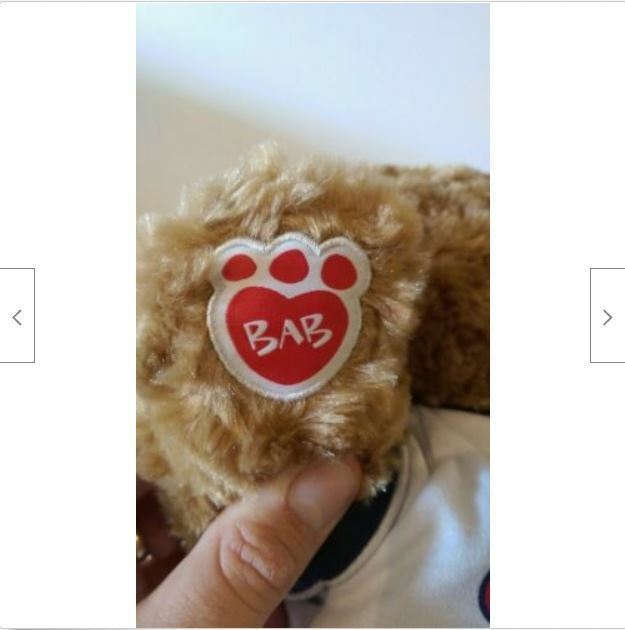Advance to the next gallery image

point(607,316)
